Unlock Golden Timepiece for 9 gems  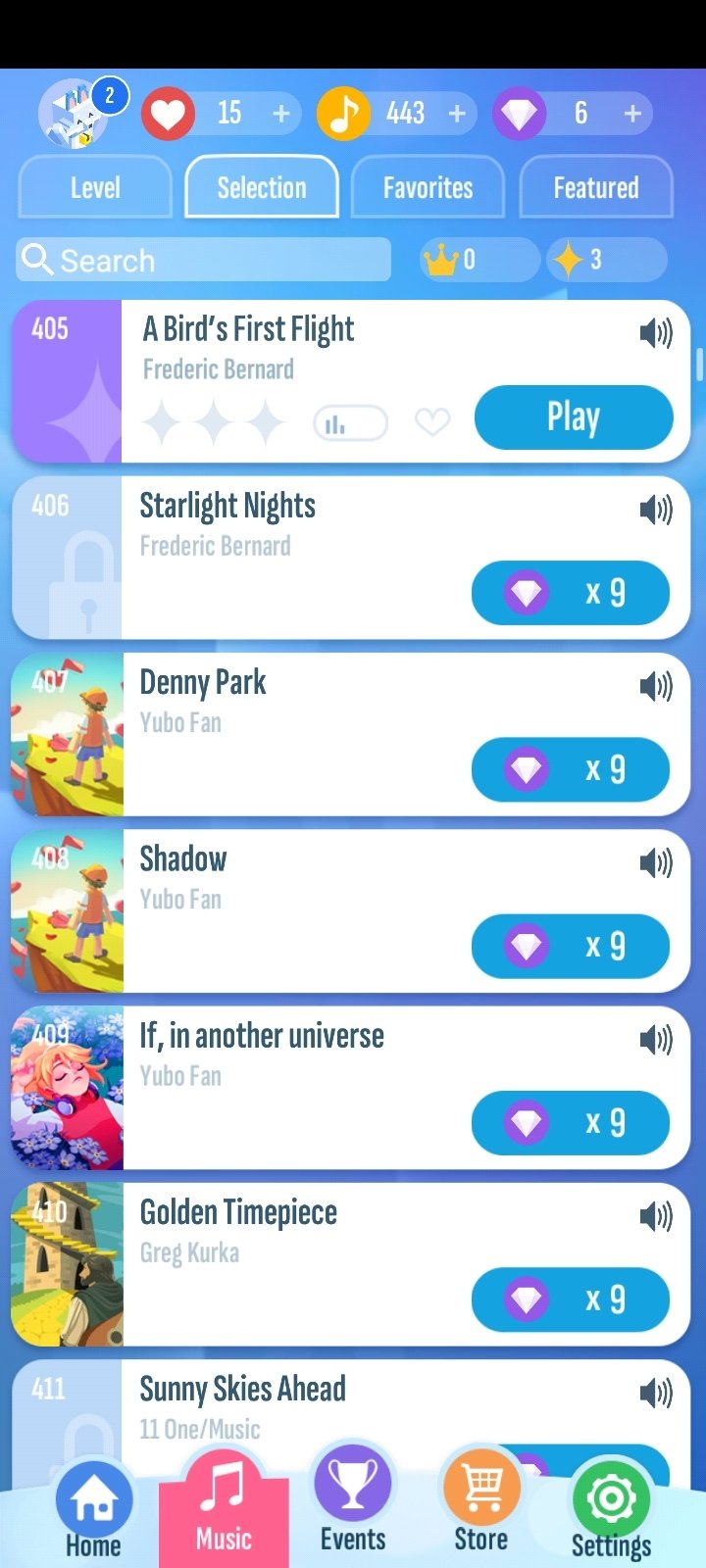coord(571,1298)
